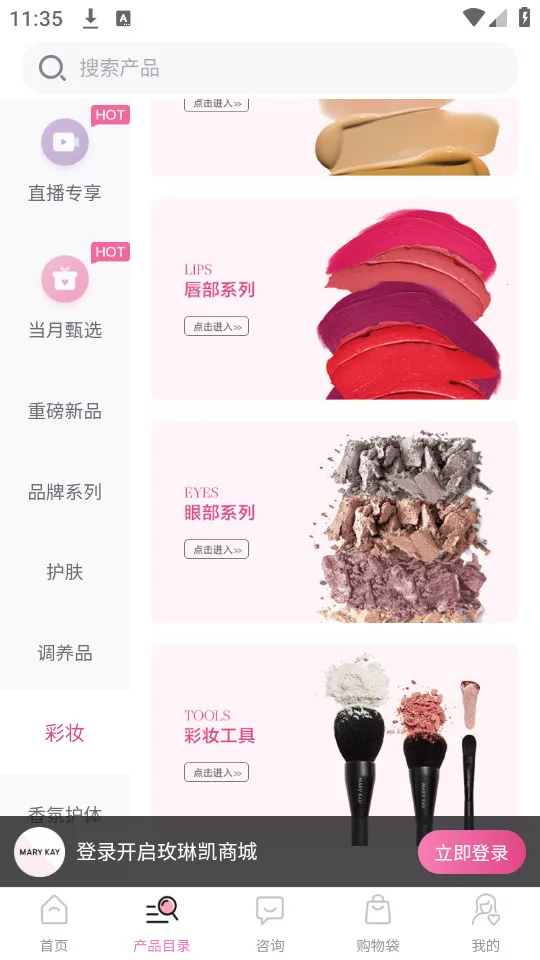Switch to the 我的 tab
This screenshot has width=540, height=960.
click(x=486, y=923)
